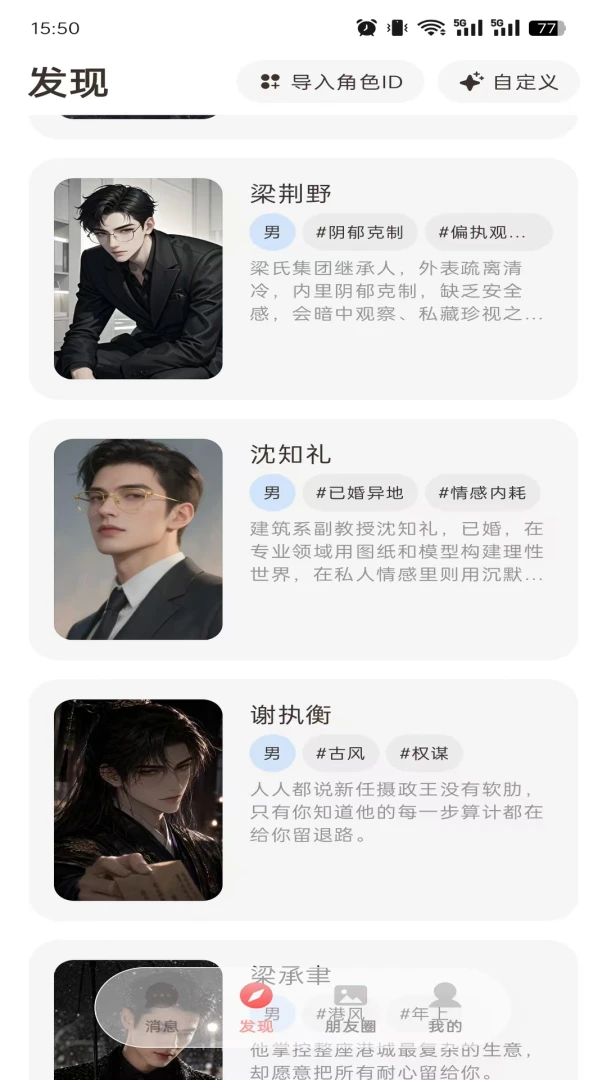Screen dimensions: 607x1080
Task: Select the #古风 tag chip
Action: tap(340, 753)
